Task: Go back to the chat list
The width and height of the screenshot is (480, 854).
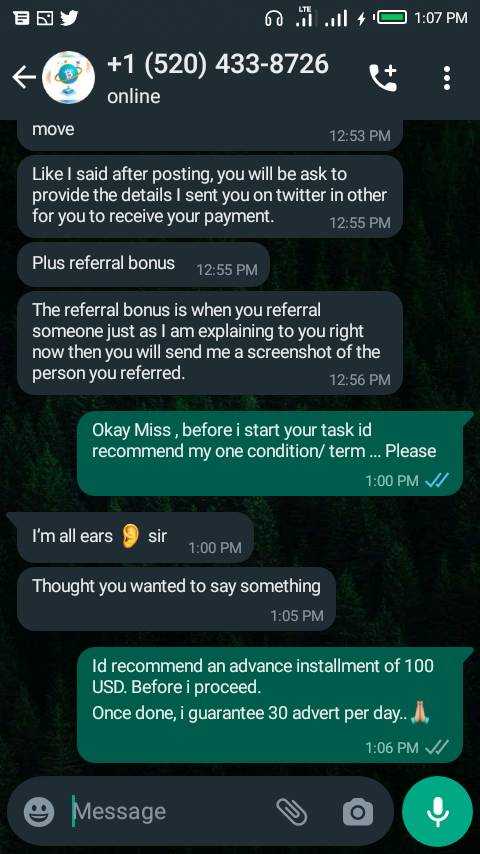Action: click(24, 78)
